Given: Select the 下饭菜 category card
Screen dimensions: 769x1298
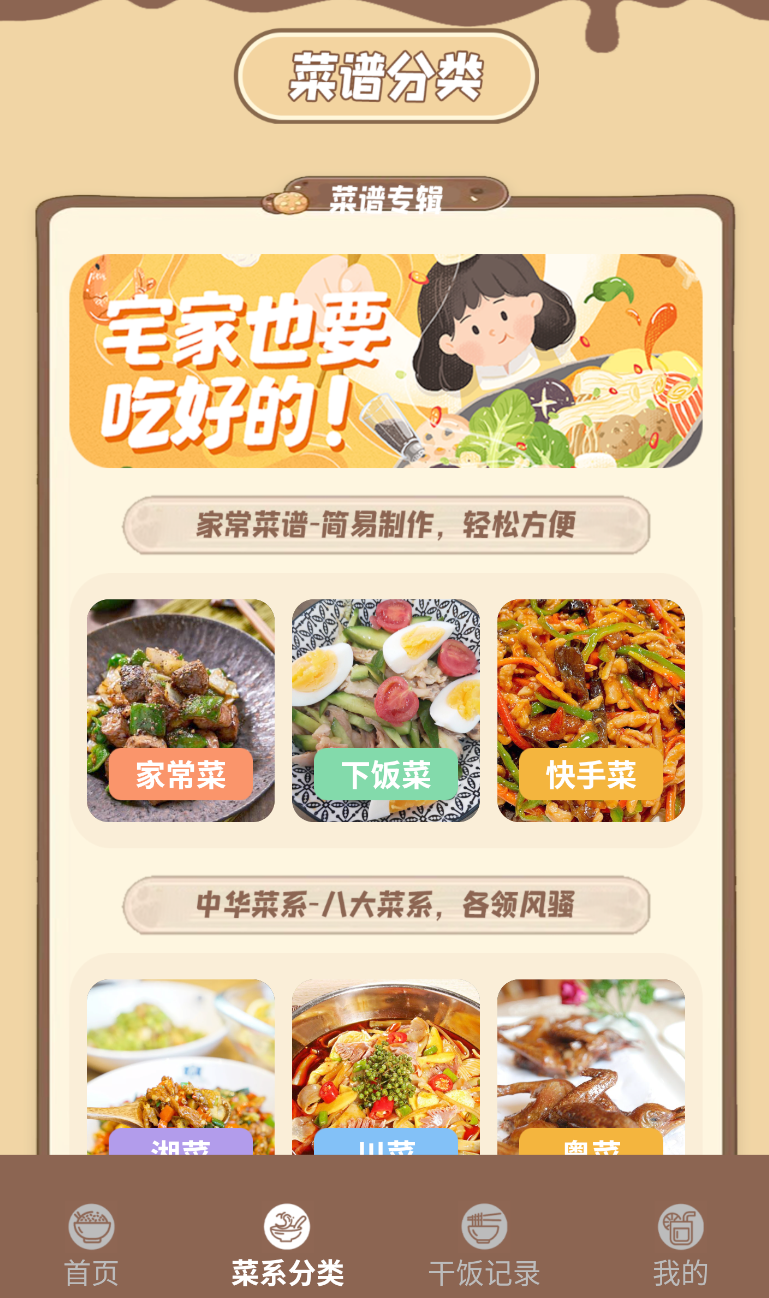Looking at the screenshot, I should [x=386, y=710].
